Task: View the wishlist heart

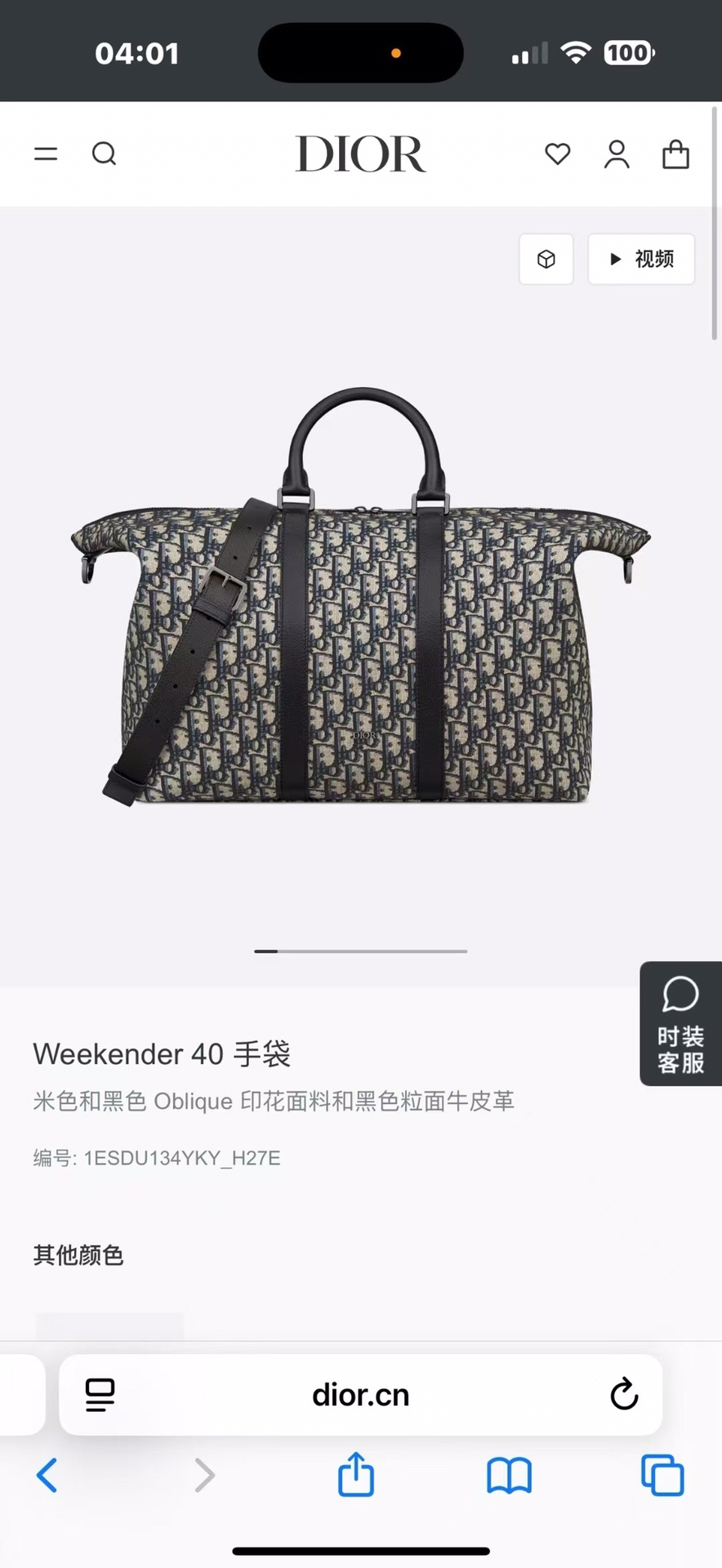Action: point(558,154)
